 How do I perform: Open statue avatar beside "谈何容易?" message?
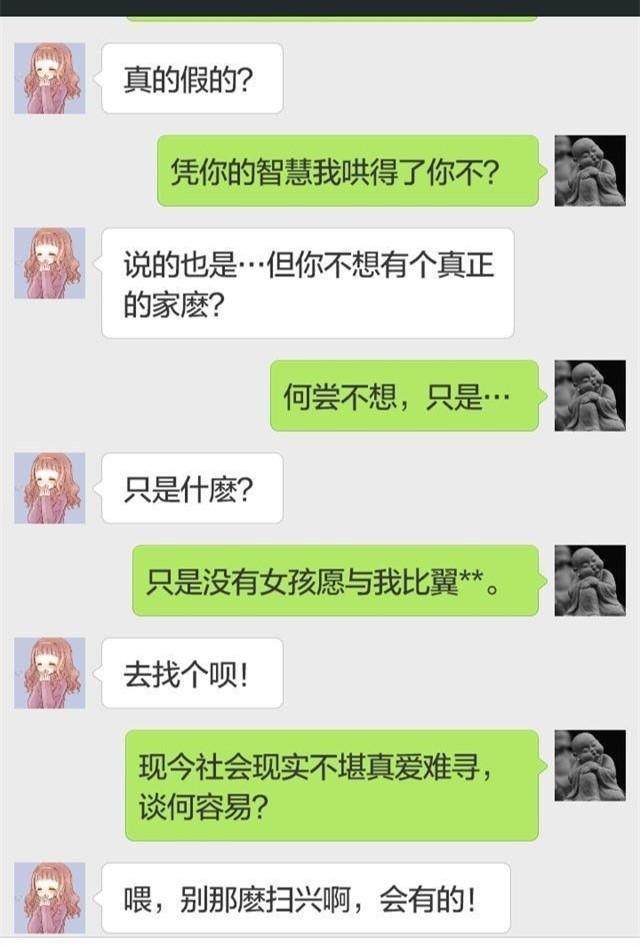point(589,765)
